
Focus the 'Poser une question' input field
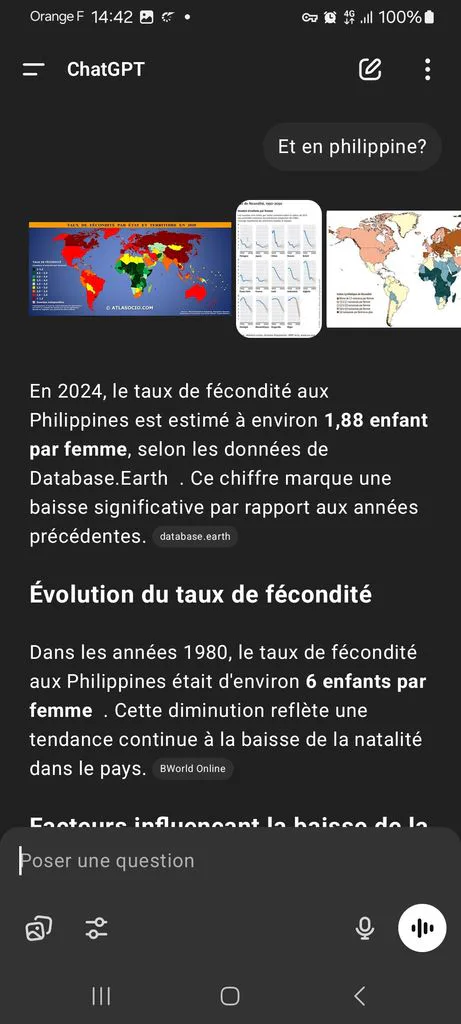tap(230, 861)
